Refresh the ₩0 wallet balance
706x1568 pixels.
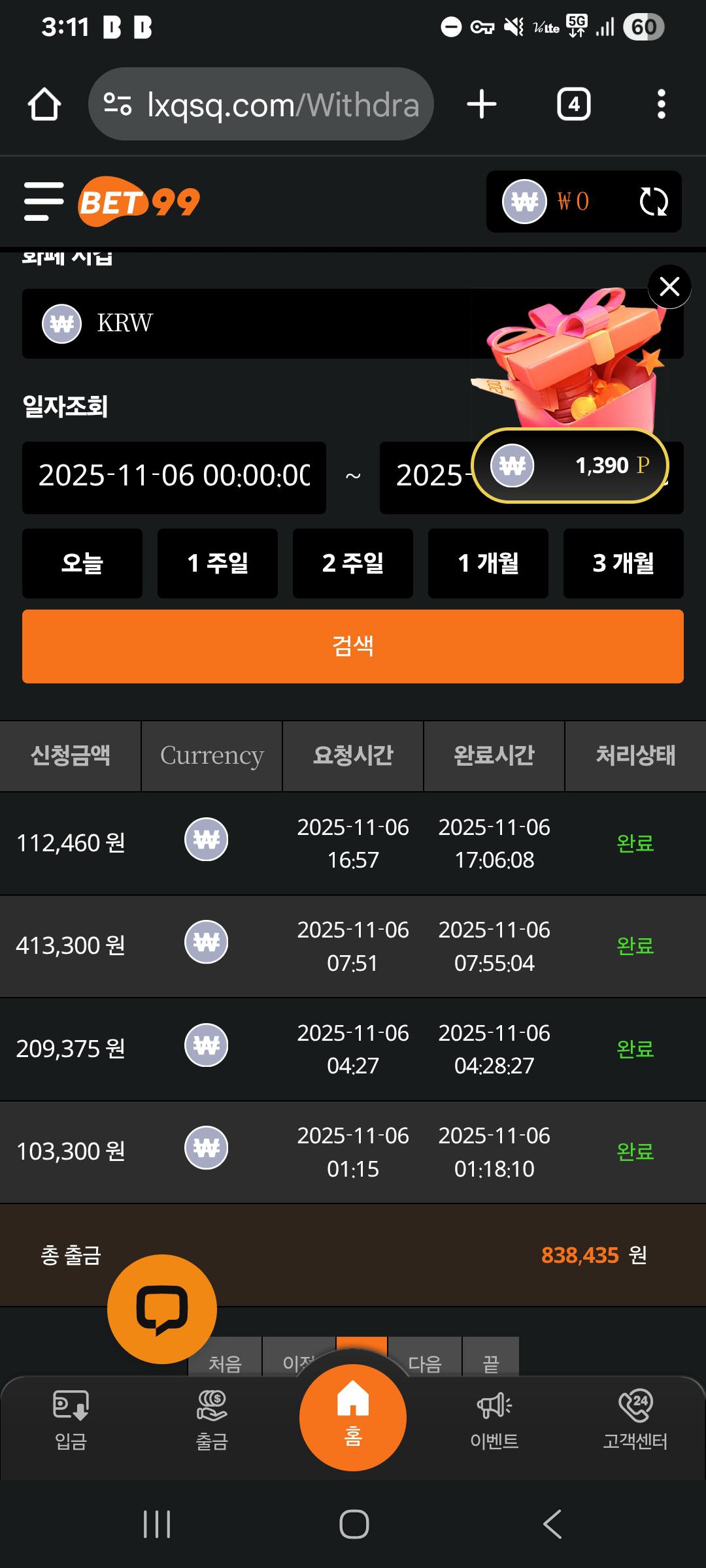tap(653, 201)
